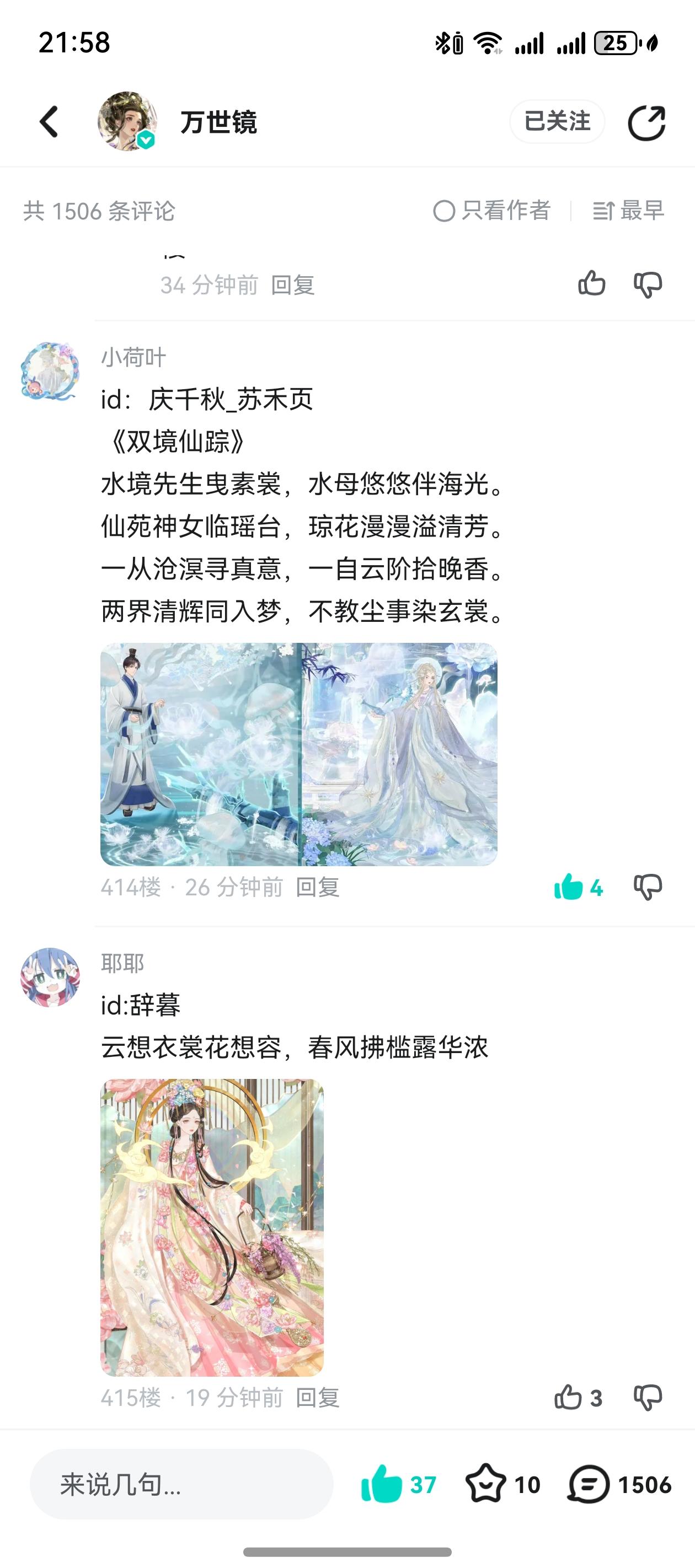Like 耶耶's comment showing count 3
Viewport: 695px width, 1568px height.
point(569,1396)
